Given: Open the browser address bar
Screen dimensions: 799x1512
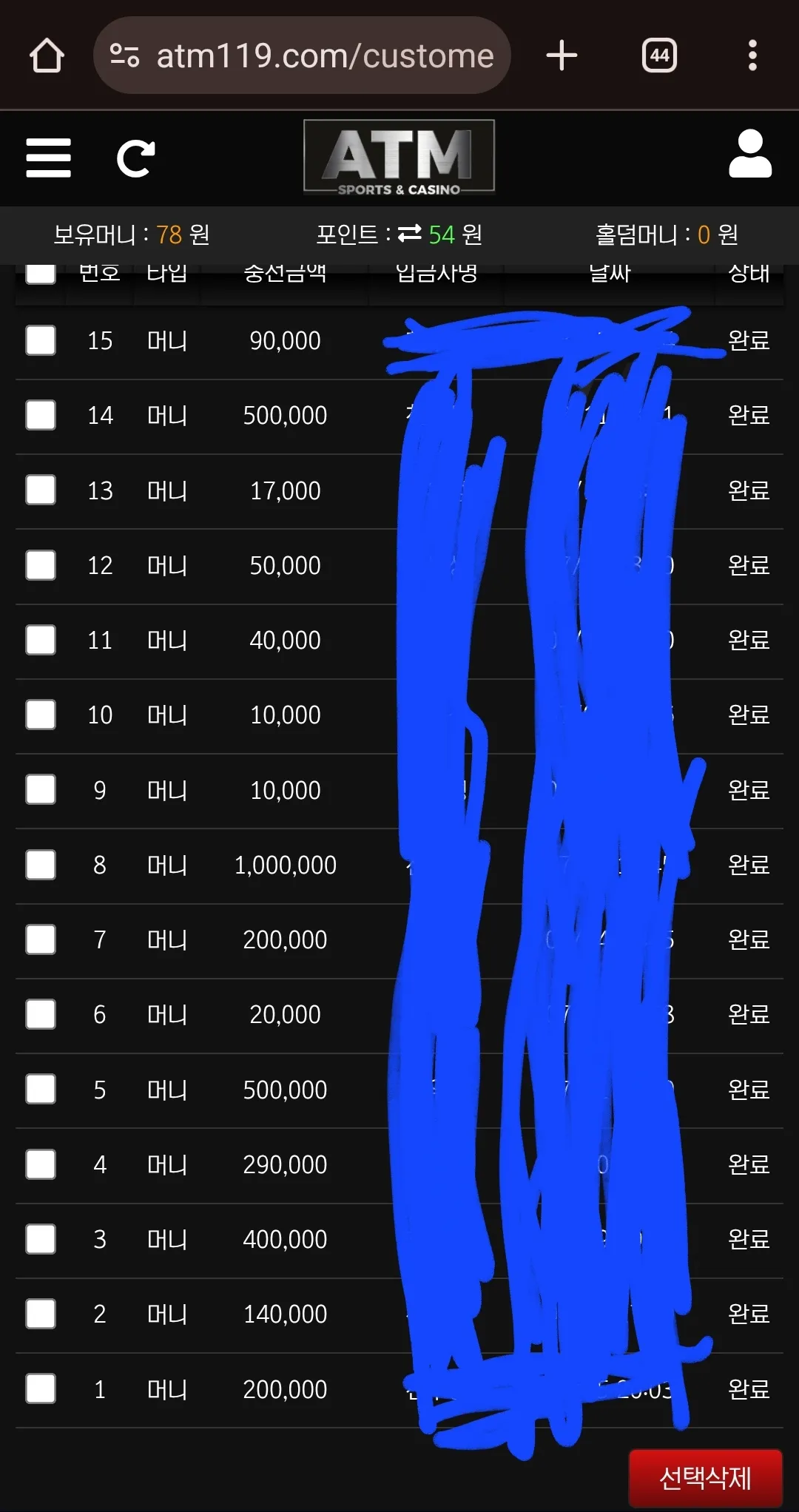Looking at the screenshot, I should [x=302, y=55].
